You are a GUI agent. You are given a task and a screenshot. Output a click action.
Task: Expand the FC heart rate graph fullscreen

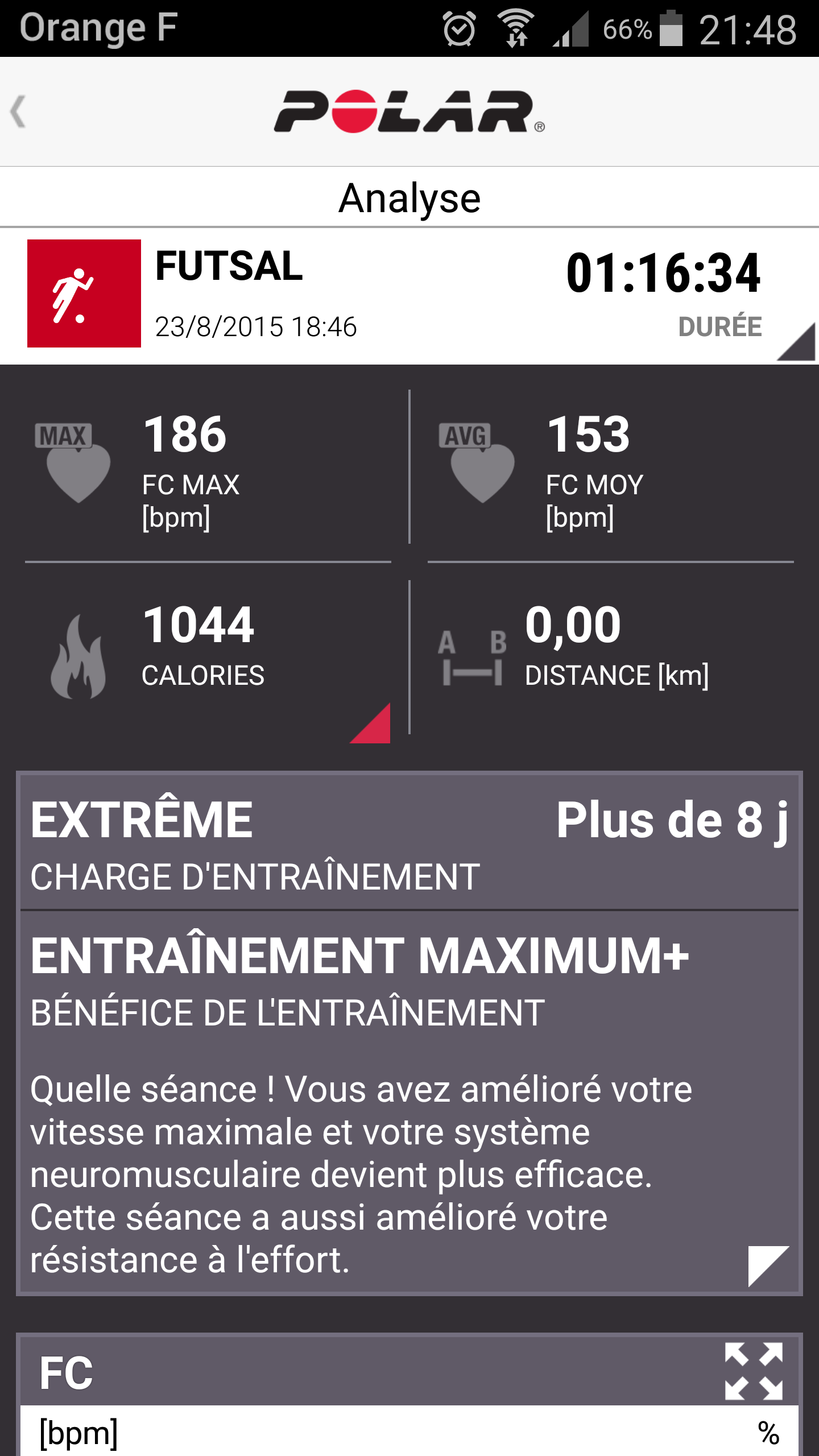click(754, 1371)
